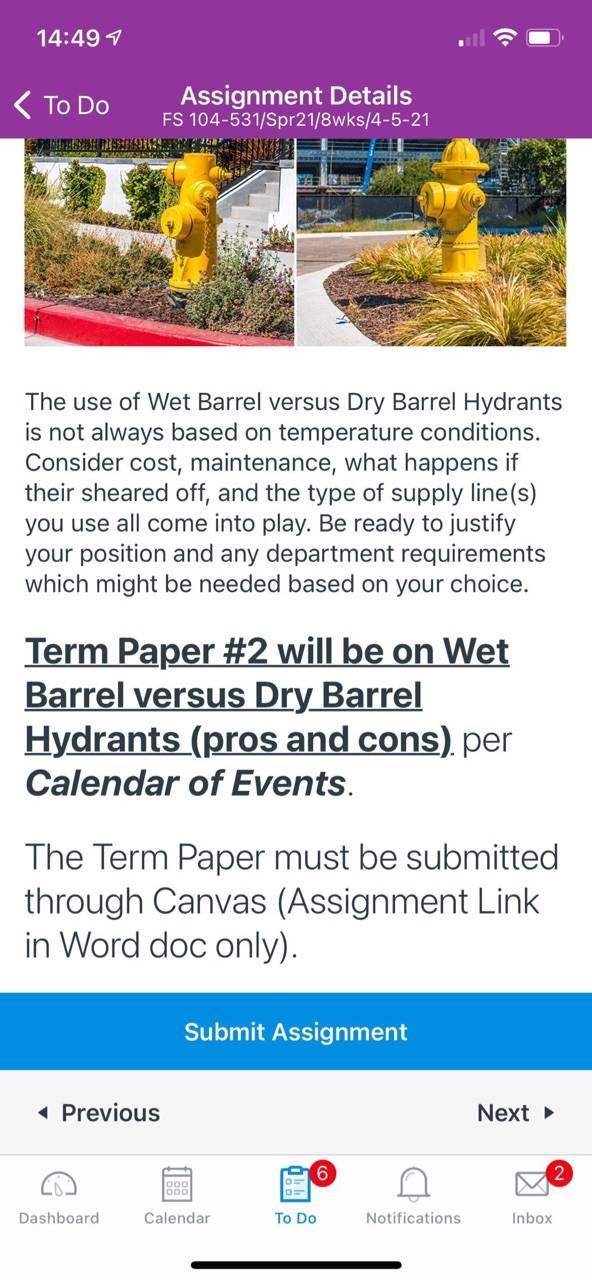Tap the Submit Assignment button
Viewport: 592px width, 1280px height.
296,1032
